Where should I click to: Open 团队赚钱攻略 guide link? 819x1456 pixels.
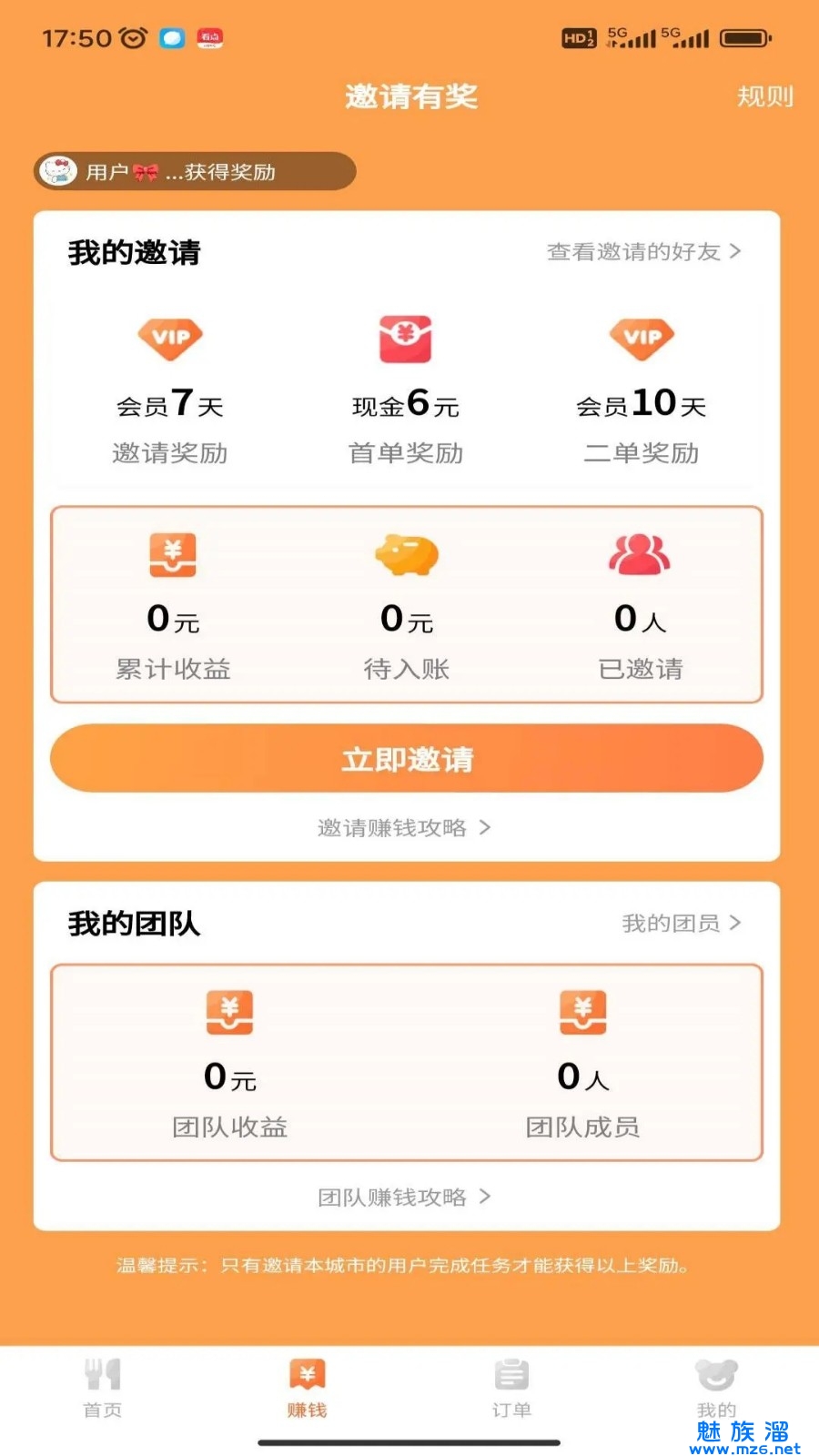pyautogui.click(x=404, y=1197)
